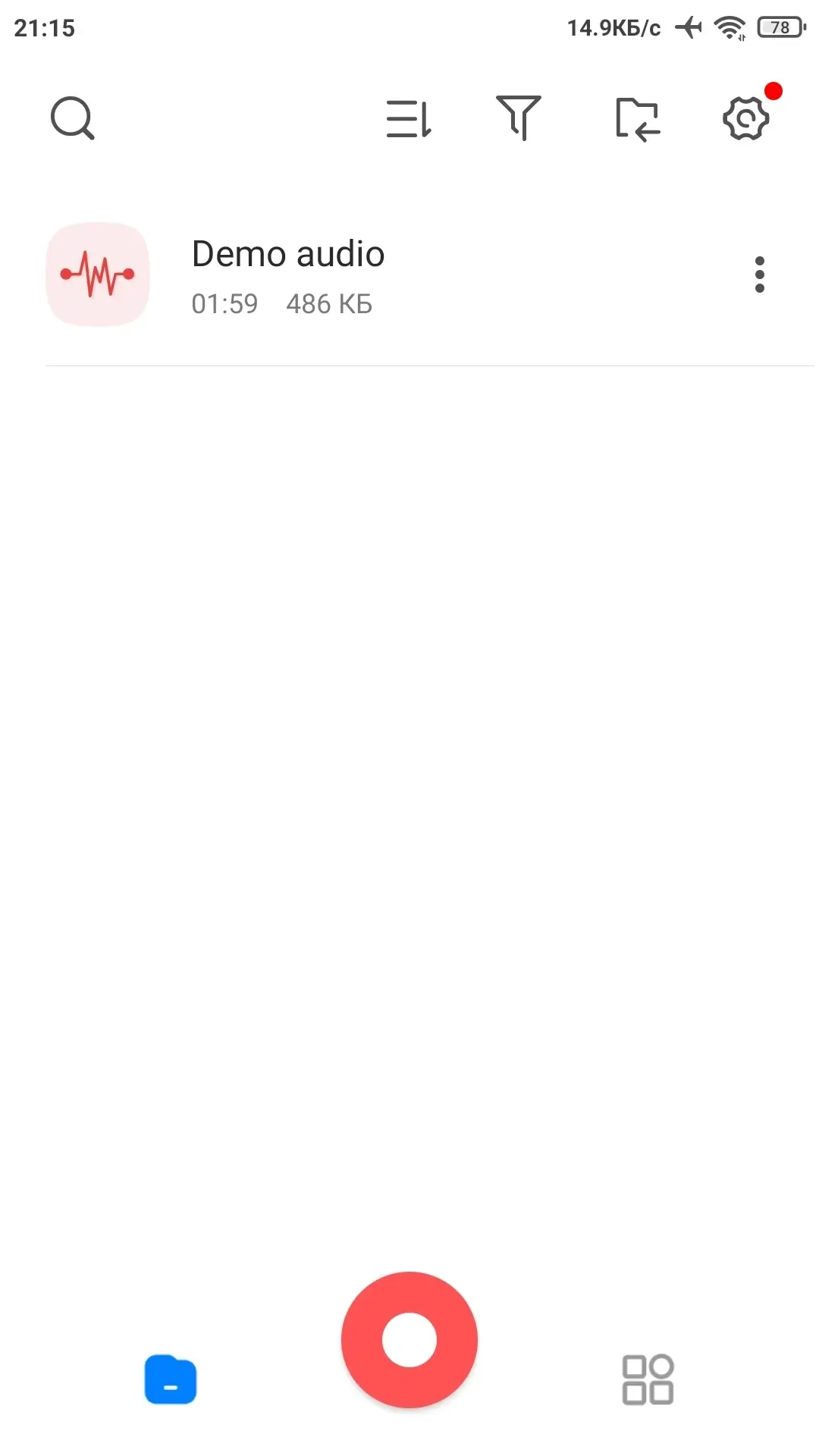
Task: Start a new recording
Action: coord(409,1339)
